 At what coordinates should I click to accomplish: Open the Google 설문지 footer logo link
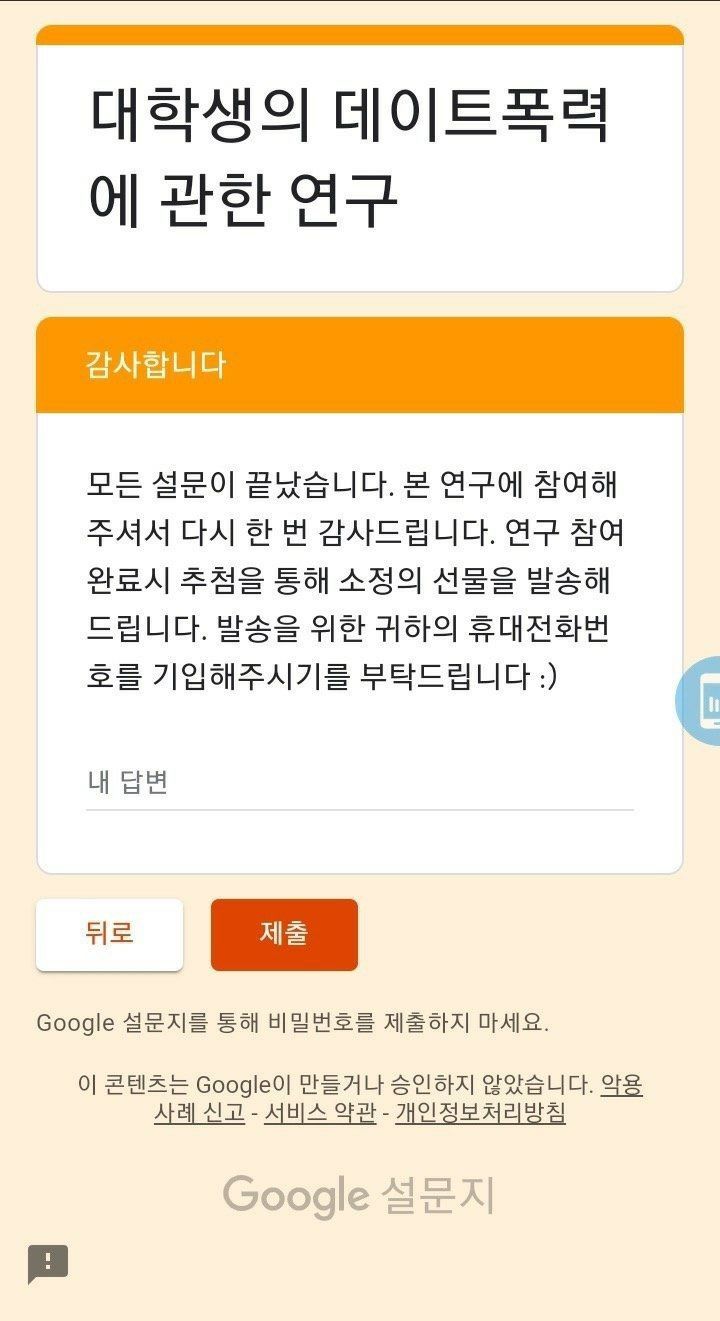click(x=359, y=1196)
